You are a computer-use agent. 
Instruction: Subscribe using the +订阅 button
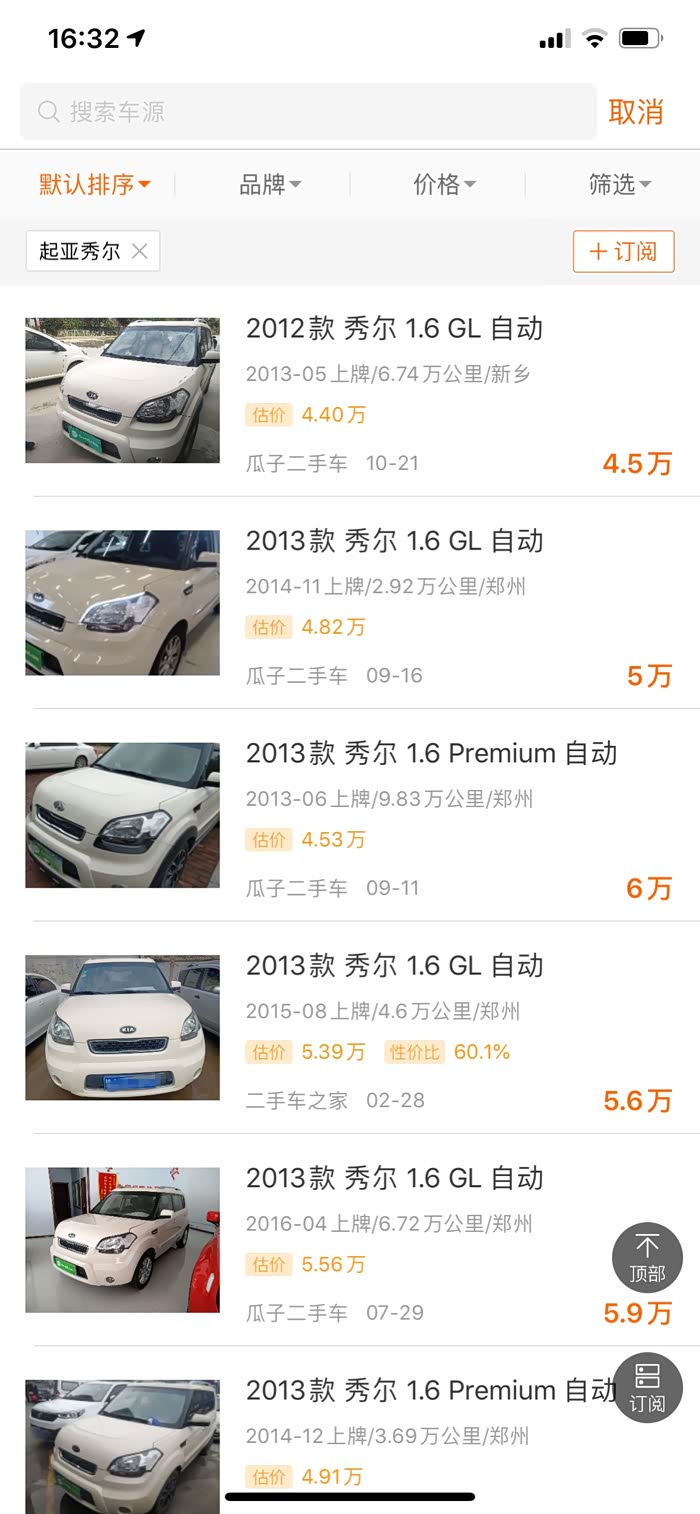623,251
